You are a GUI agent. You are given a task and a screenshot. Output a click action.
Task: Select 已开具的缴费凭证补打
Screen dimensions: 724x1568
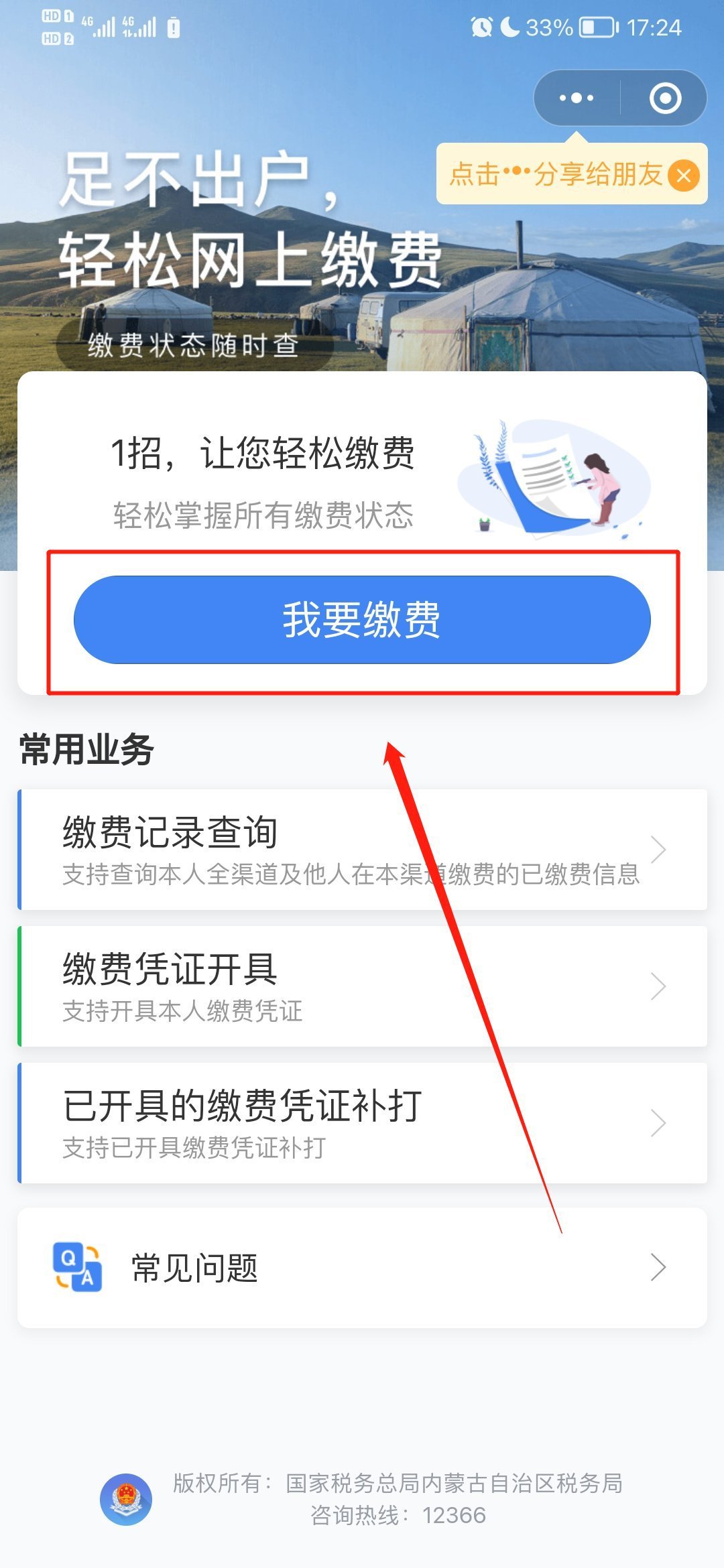[362, 1123]
